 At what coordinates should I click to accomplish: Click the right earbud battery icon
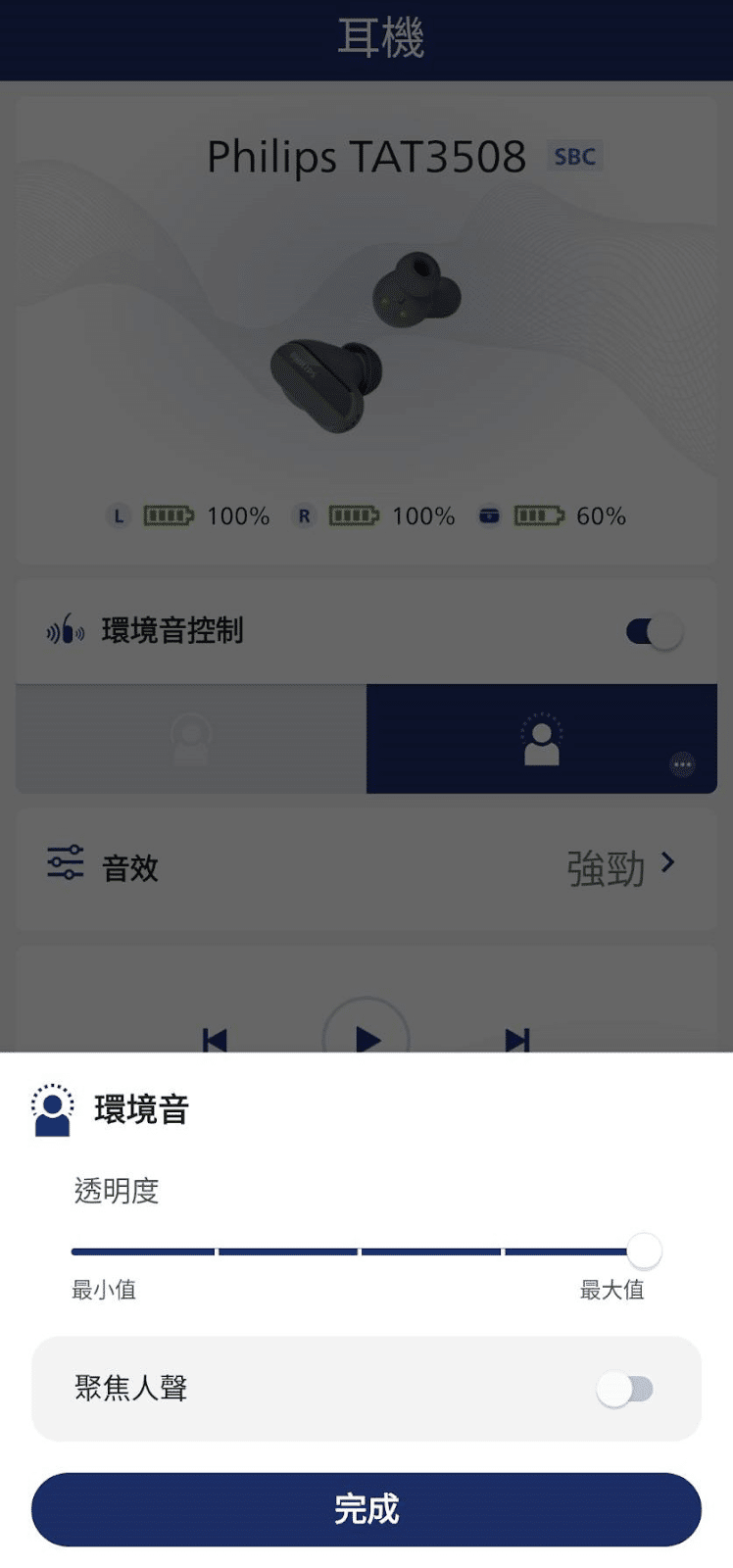pyautogui.click(x=354, y=515)
